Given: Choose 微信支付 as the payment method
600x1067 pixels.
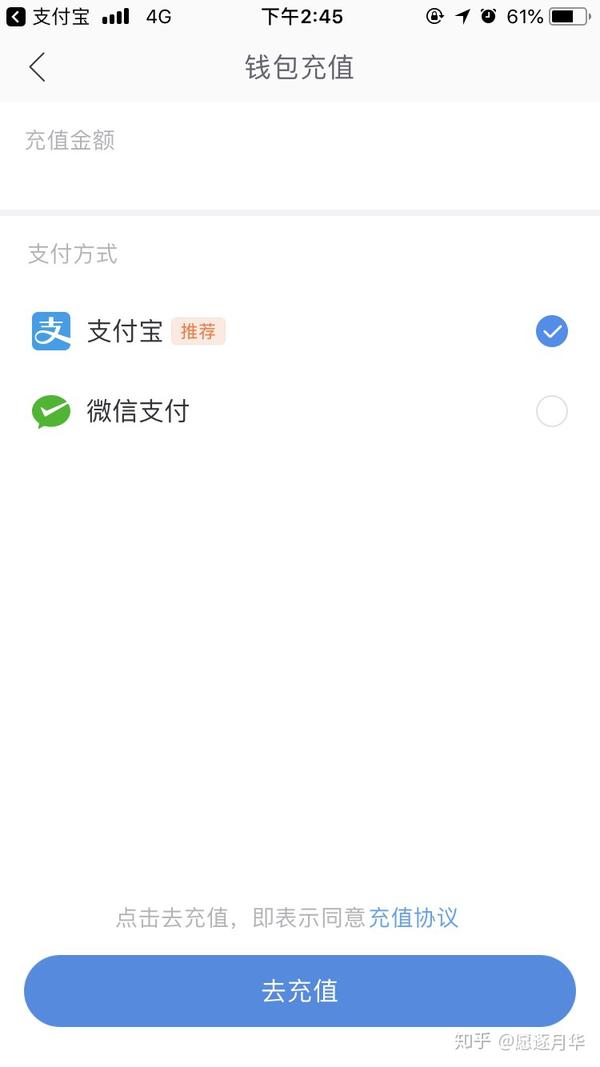Looking at the screenshot, I should click(300, 411).
